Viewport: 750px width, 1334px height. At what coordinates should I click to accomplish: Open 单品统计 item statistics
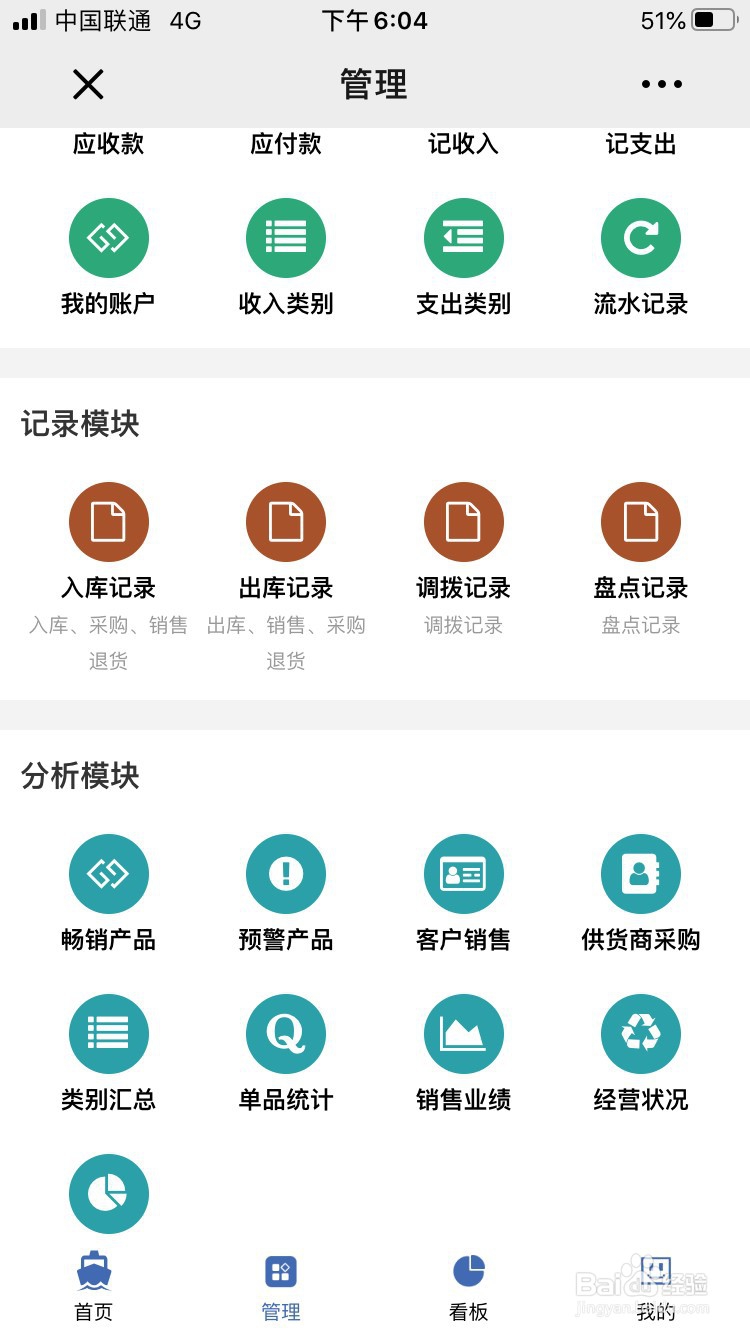tap(286, 1033)
